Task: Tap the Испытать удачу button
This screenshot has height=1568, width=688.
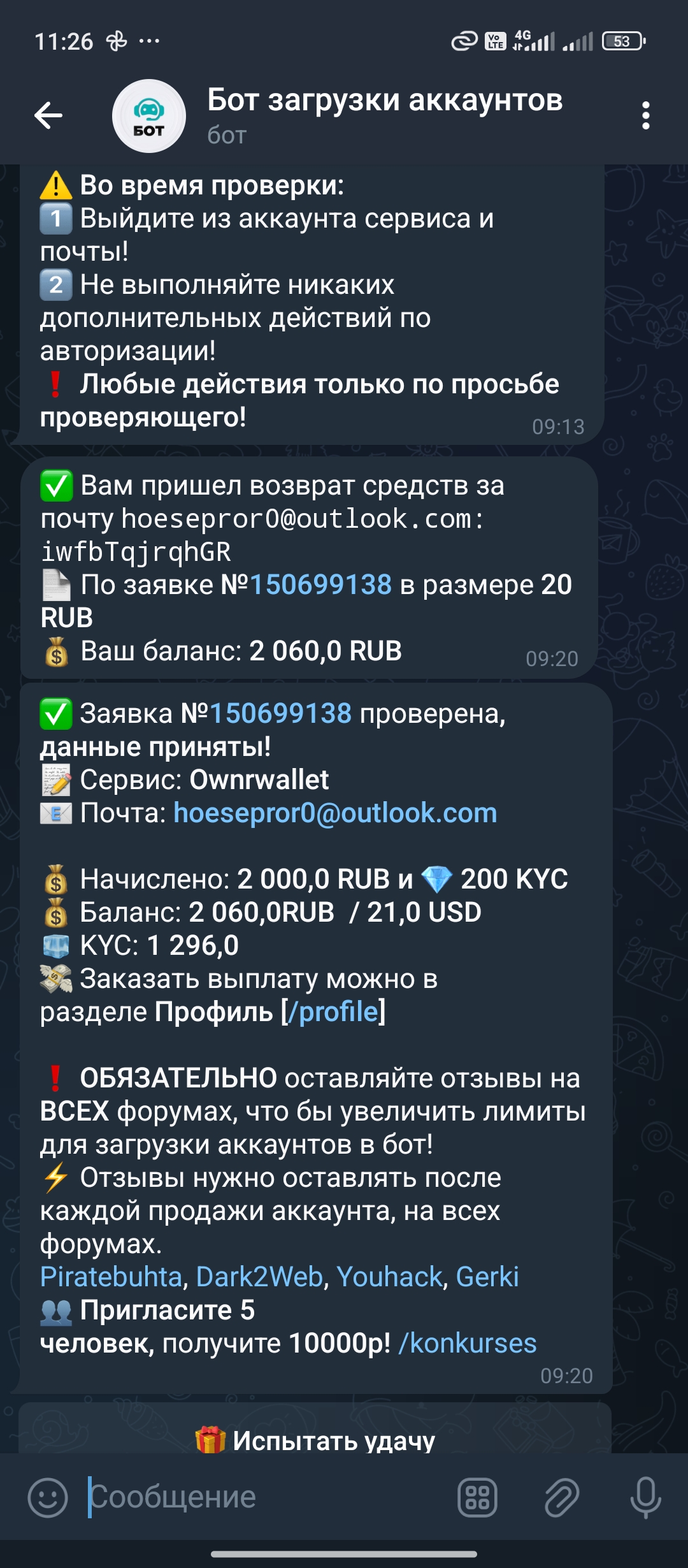Action: pyautogui.click(x=315, y=1440)
